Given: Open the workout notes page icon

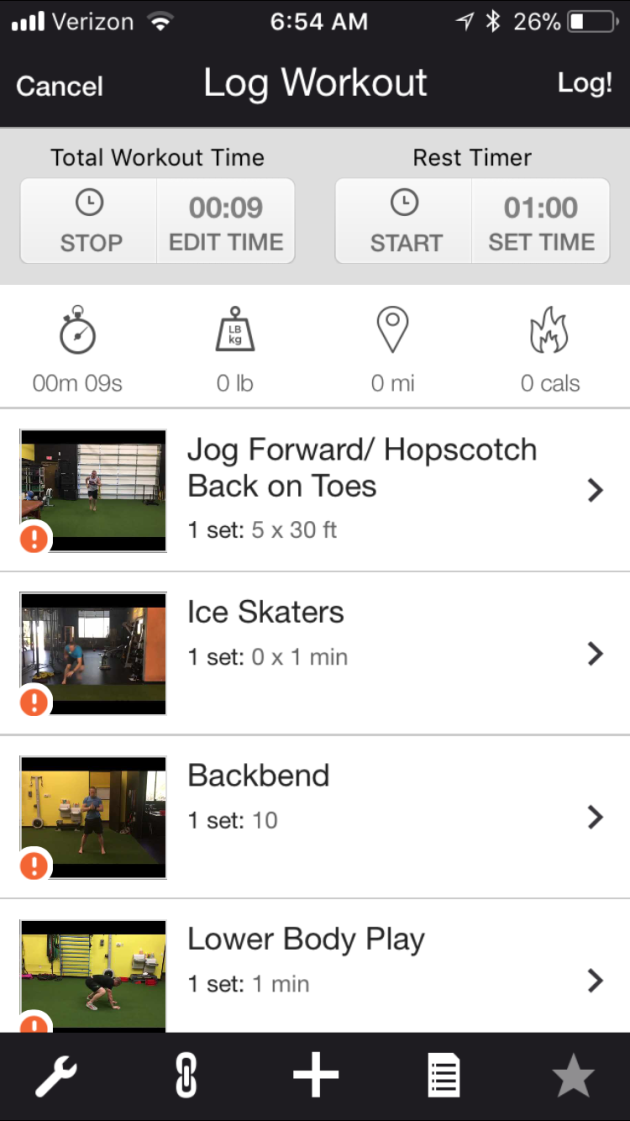Looking at the screenshot, I should (x=444, y=1077).
